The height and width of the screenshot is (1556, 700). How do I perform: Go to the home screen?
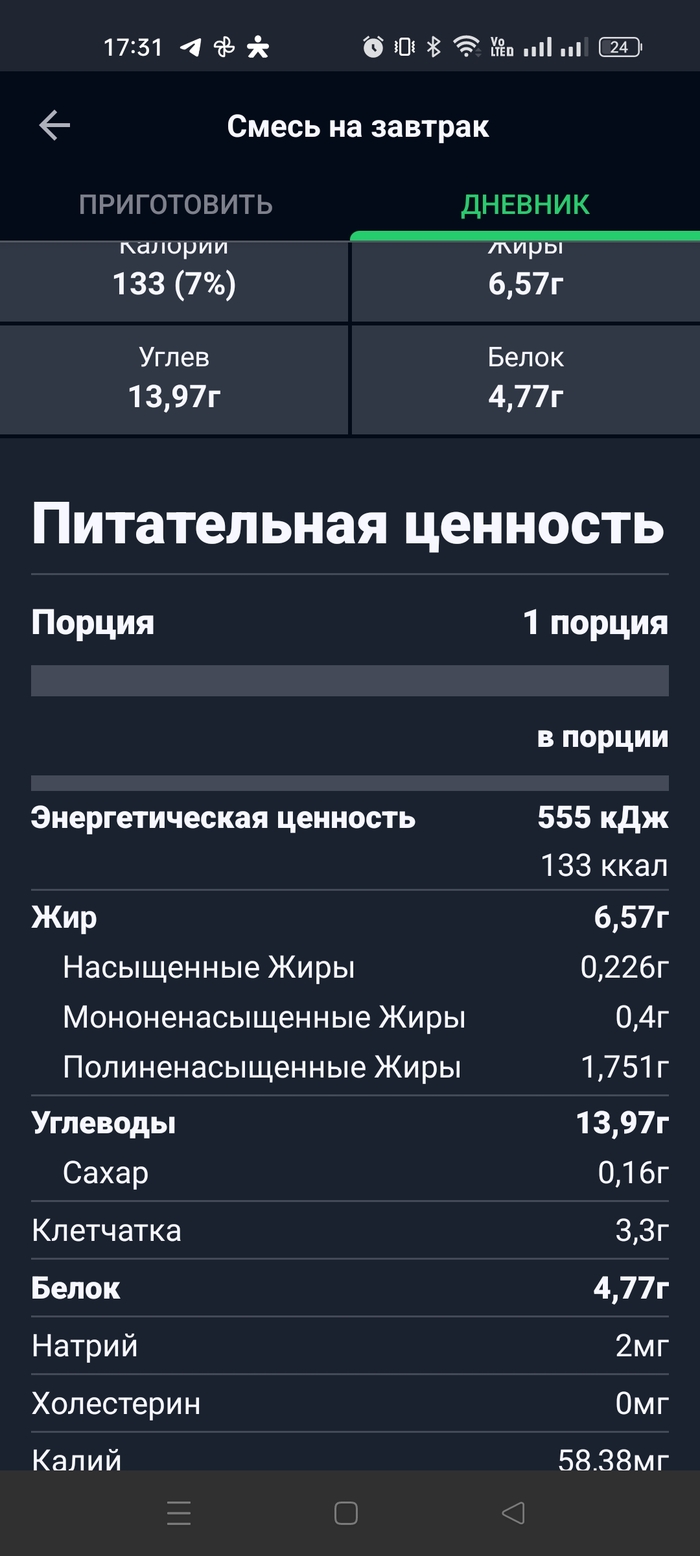point(346,1513)
